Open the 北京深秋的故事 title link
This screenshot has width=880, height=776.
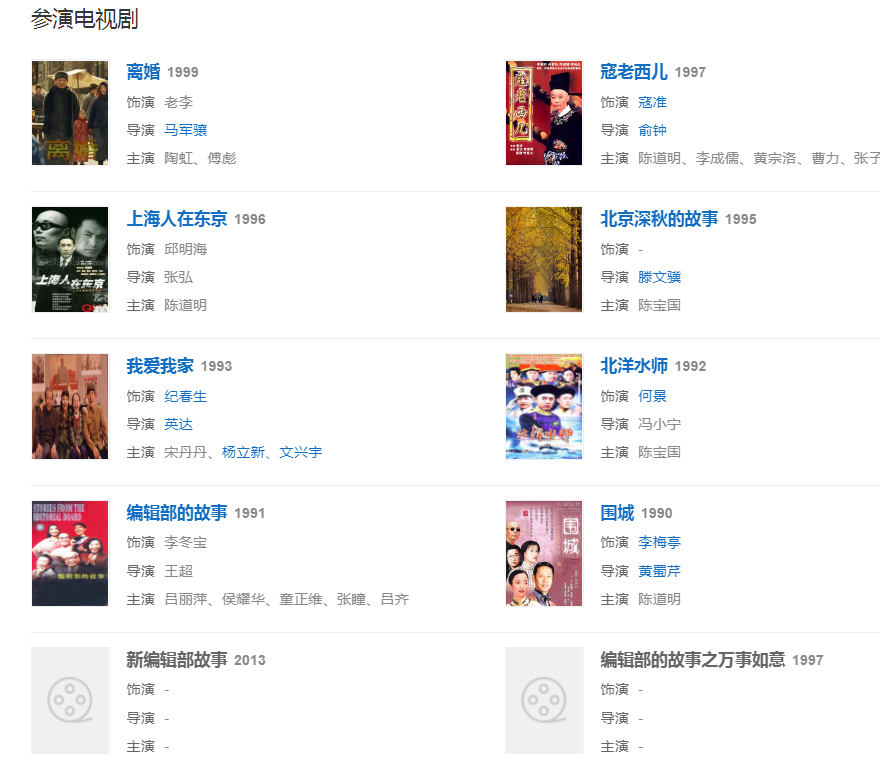click(659, 219)
